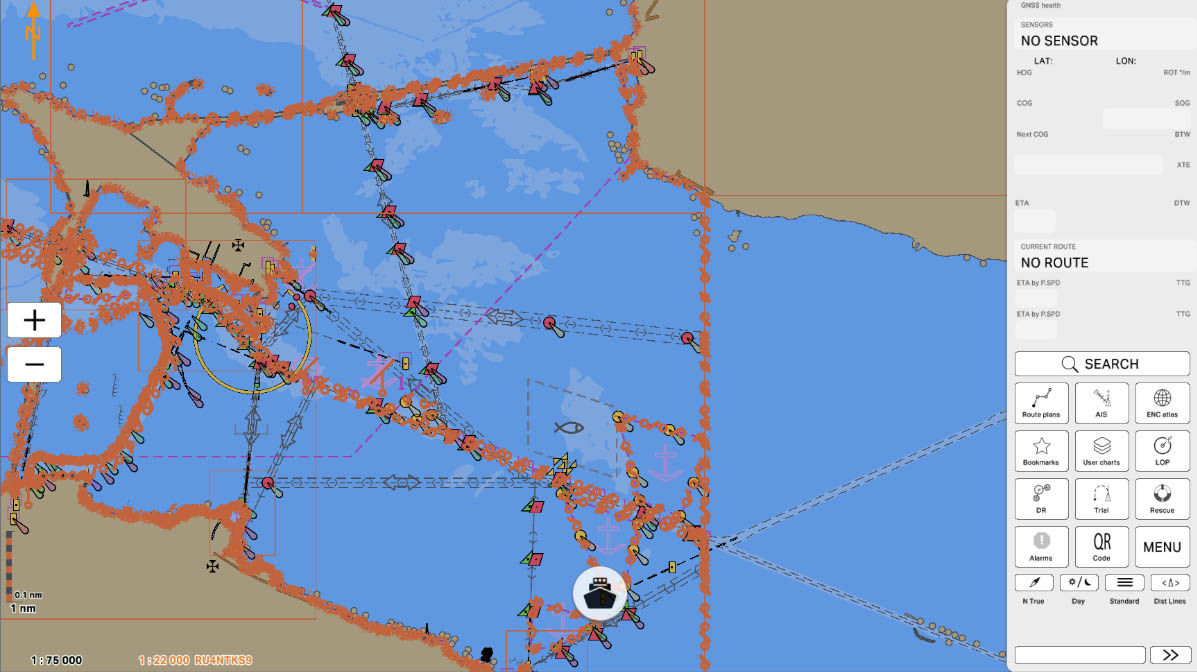This screenshot has height=672, width=1197.
Task: Open the AIS panel
Action: pos(1101,403)
